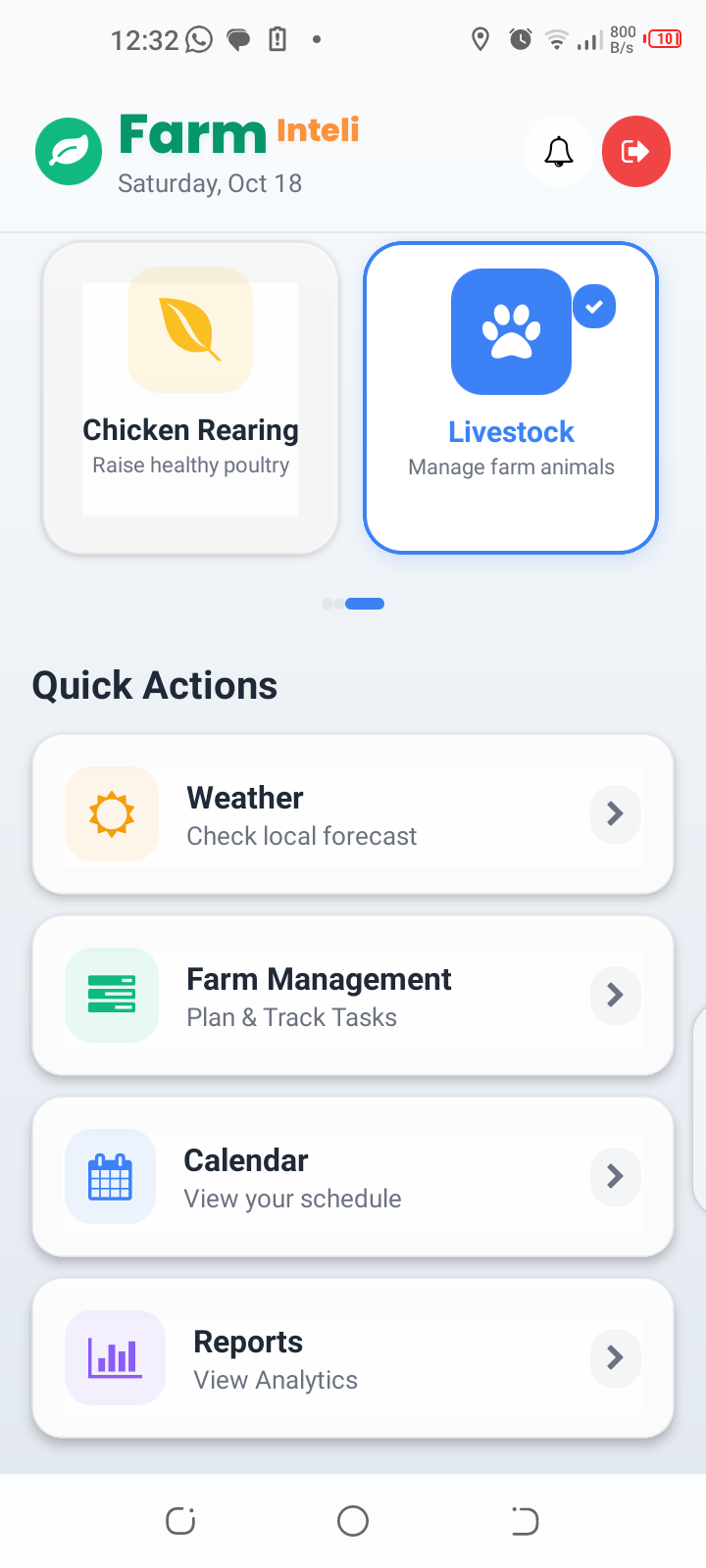Screen dimensions: 706x1568
Task: Tap the checkmark badge on Livestock card
Action: (594, 307)
